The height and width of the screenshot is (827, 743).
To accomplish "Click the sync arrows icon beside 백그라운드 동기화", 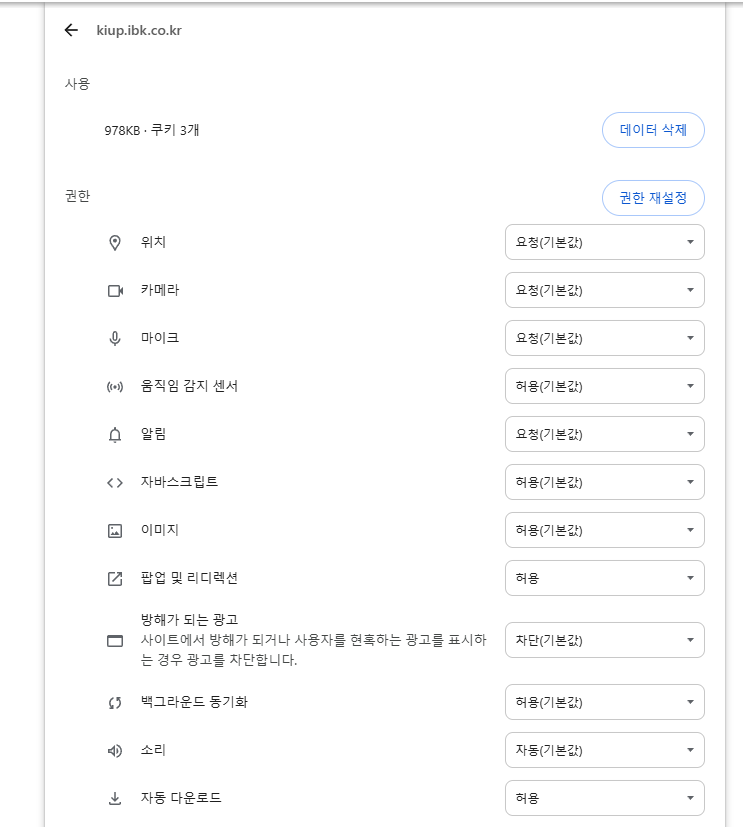I will coord(115,702).
